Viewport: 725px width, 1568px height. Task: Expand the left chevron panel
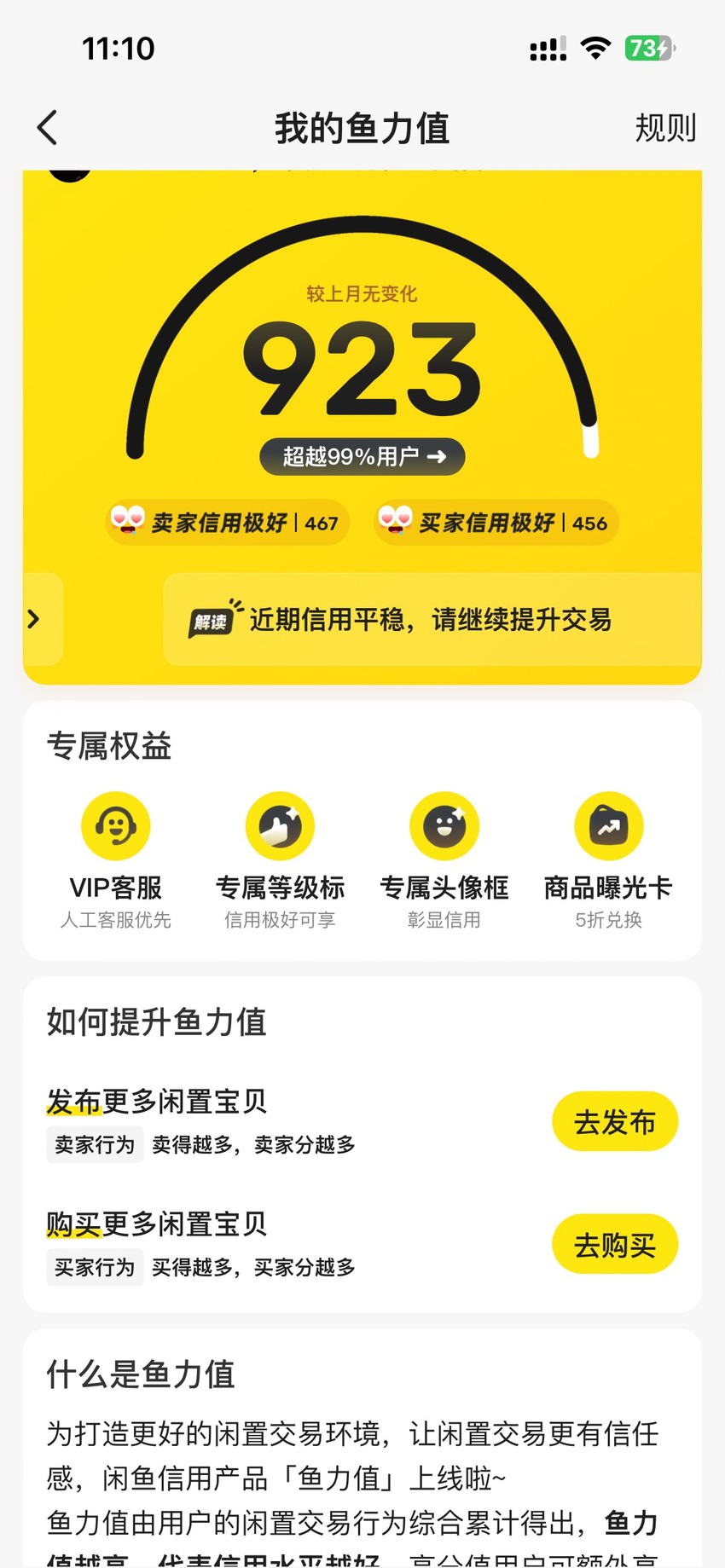41,619
